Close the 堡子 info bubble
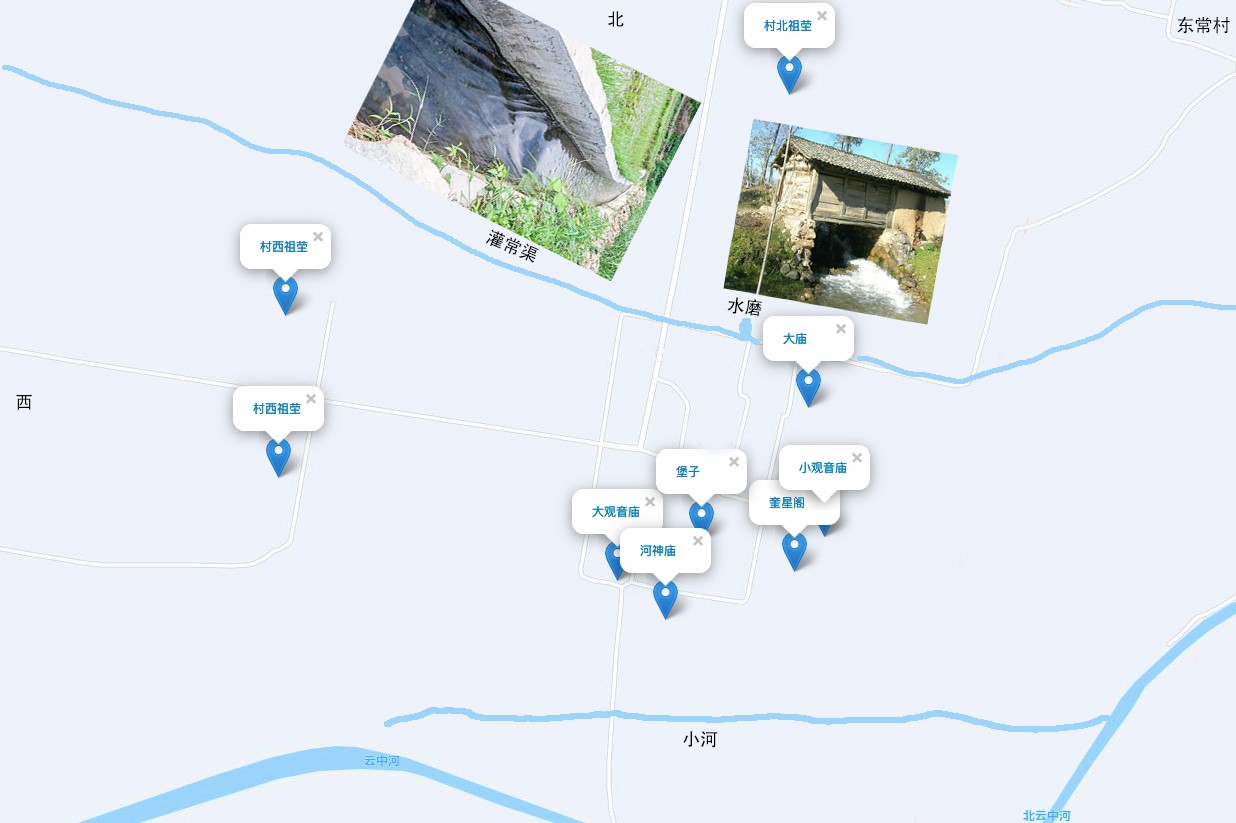The width and height of the screenshot is (1236, 823). 734,462
